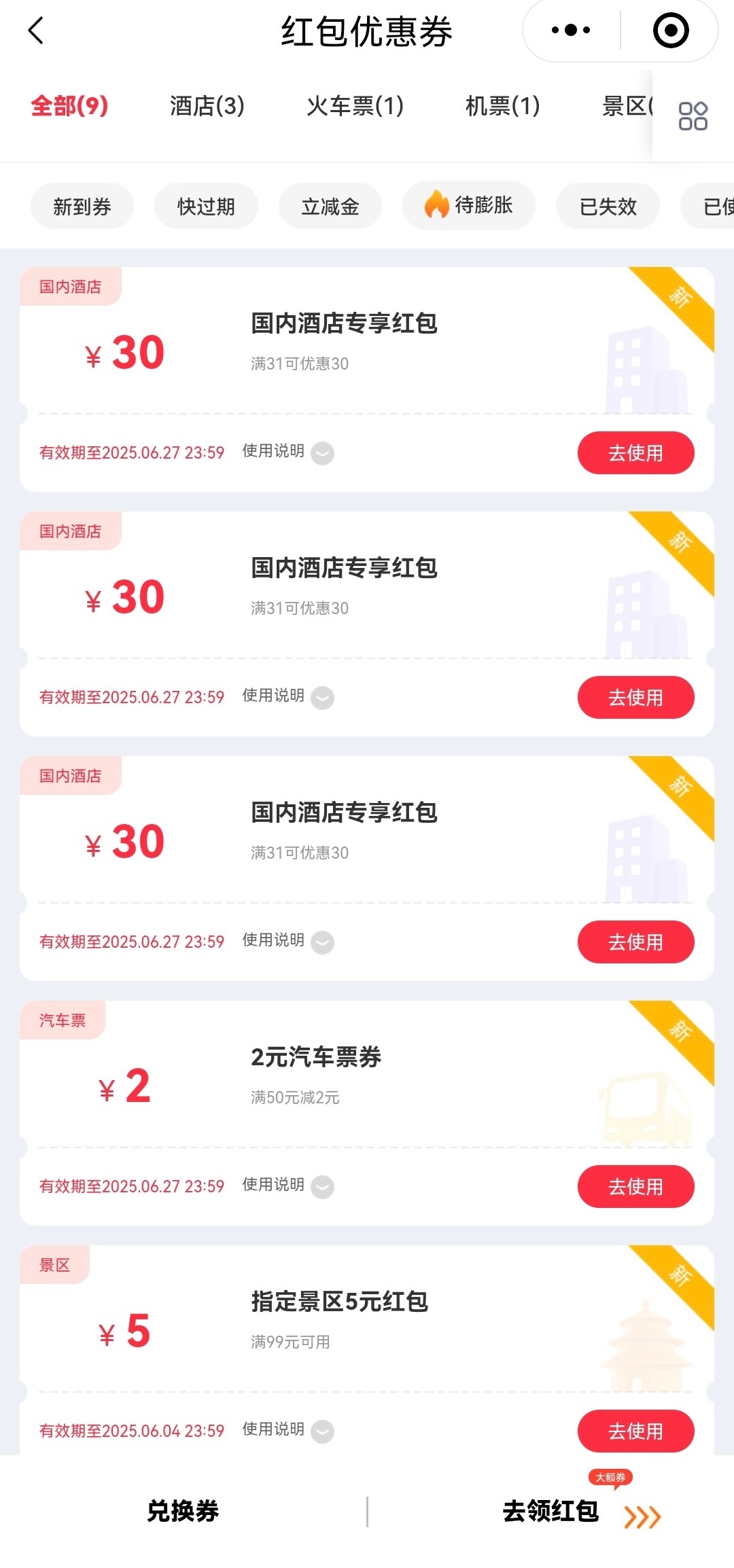Show 待膨胀 coupons
Screen dimensions: 734x1568
point(469,206)
